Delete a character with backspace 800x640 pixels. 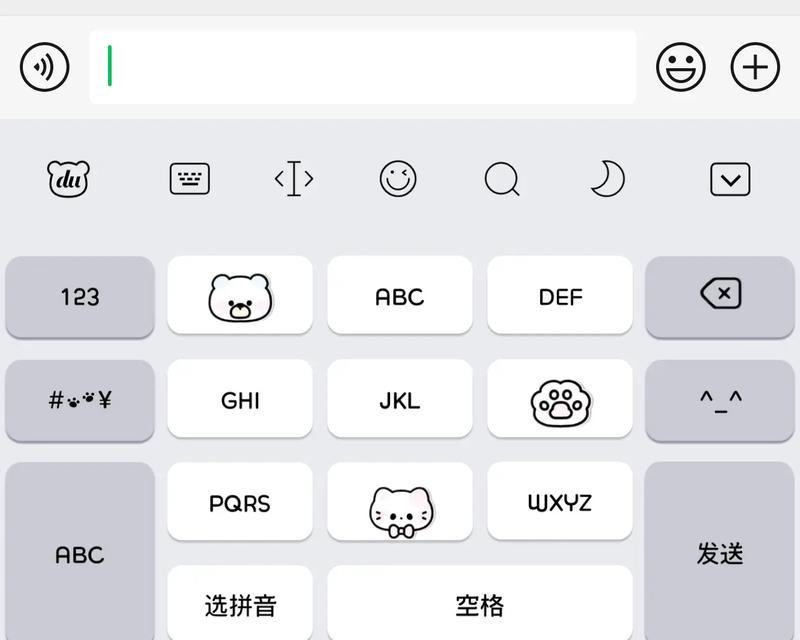(x=721, y=295)
